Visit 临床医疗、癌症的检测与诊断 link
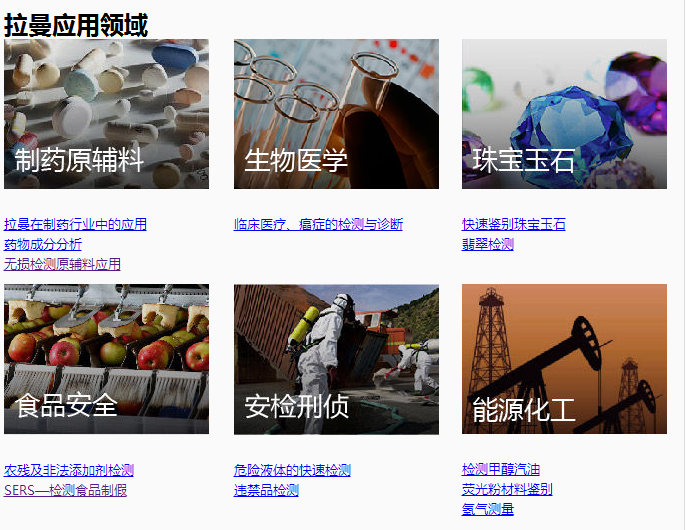 click(318, 225)
